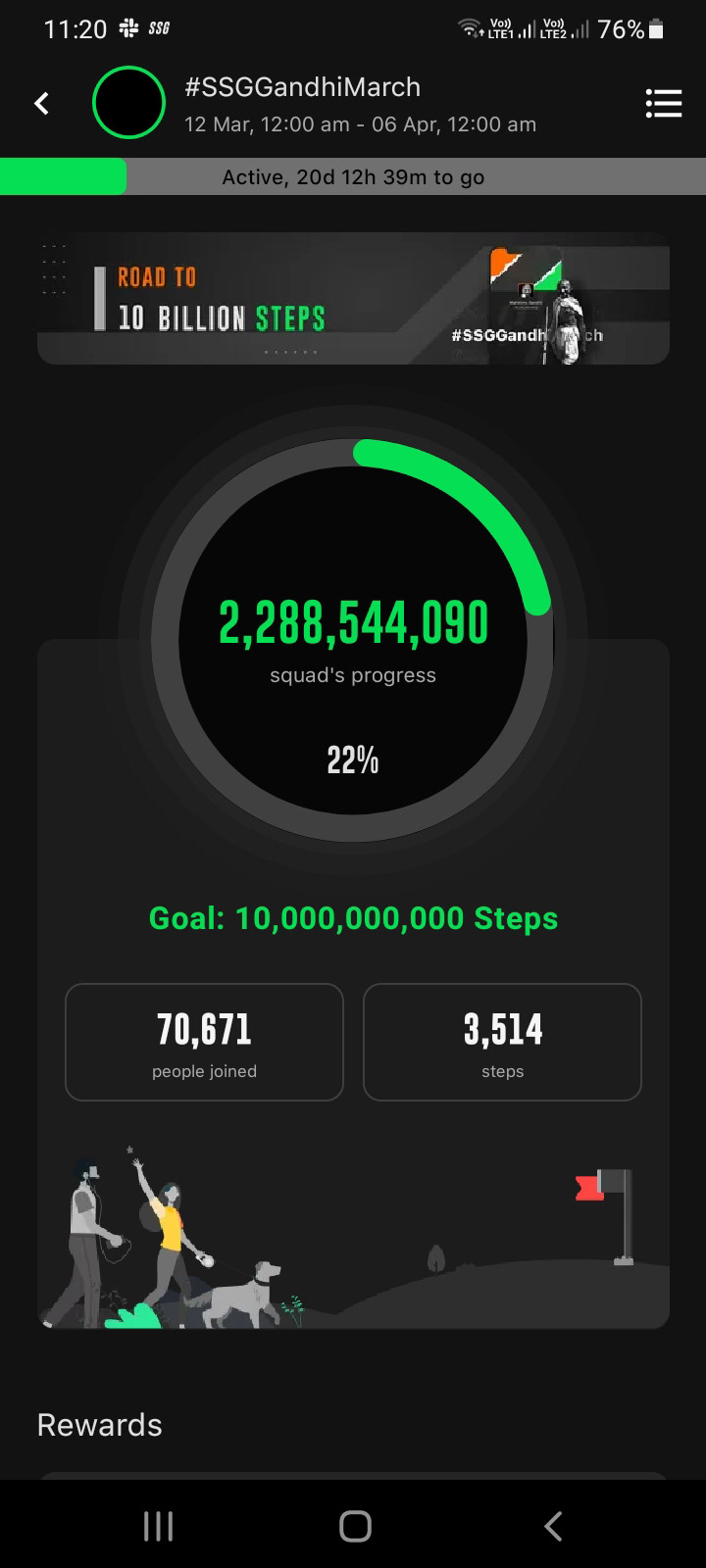Open the system recent apps view
The width and height of the screenshot is (706, 1568).
158,1526
